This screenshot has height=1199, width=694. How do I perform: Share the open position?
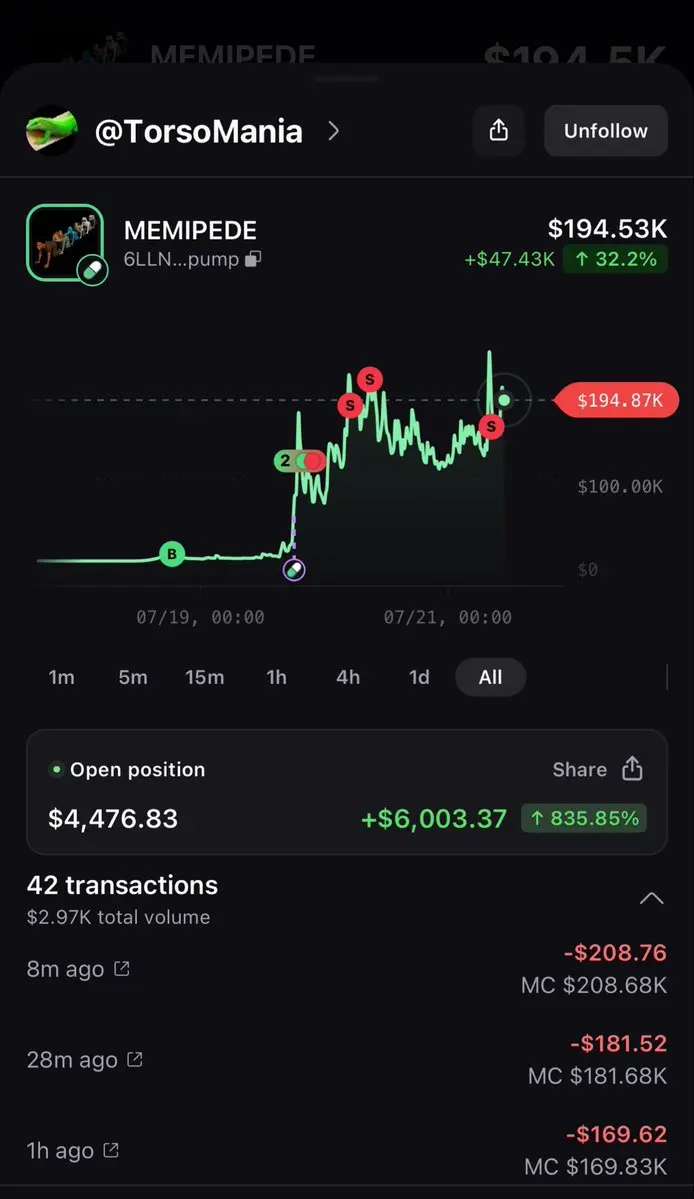tap(598, 769)
